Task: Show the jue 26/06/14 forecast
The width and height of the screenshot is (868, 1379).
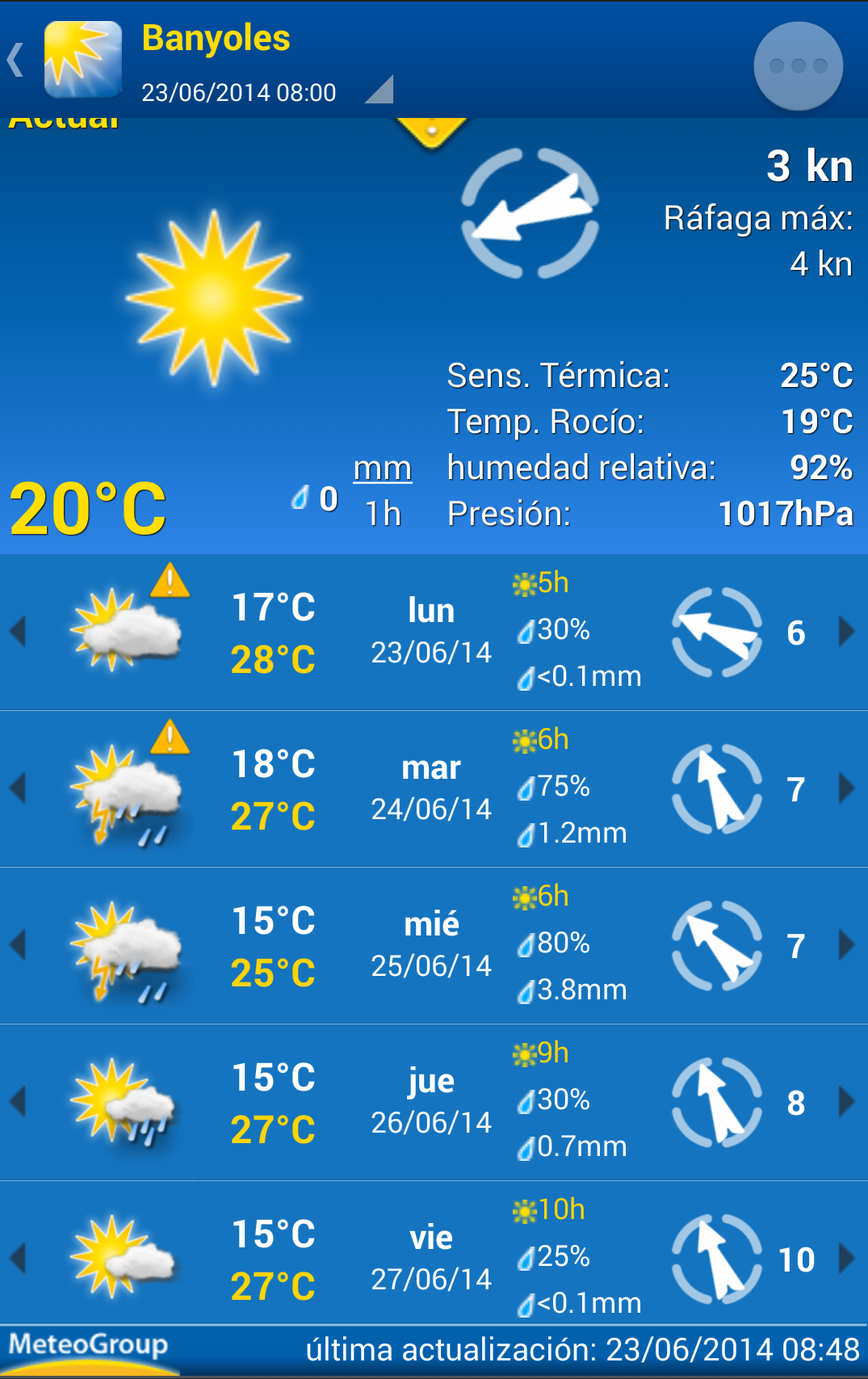Action: (x=431, y=1102)
